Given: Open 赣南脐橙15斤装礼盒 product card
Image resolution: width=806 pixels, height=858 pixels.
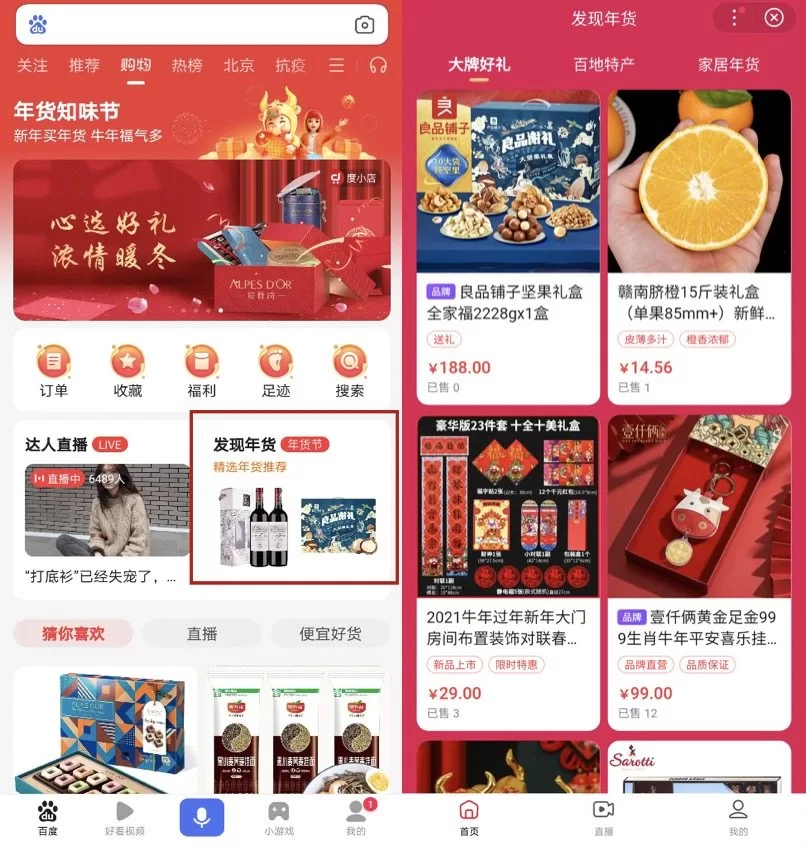Looking at the screenshot, I should coord(699,247).
